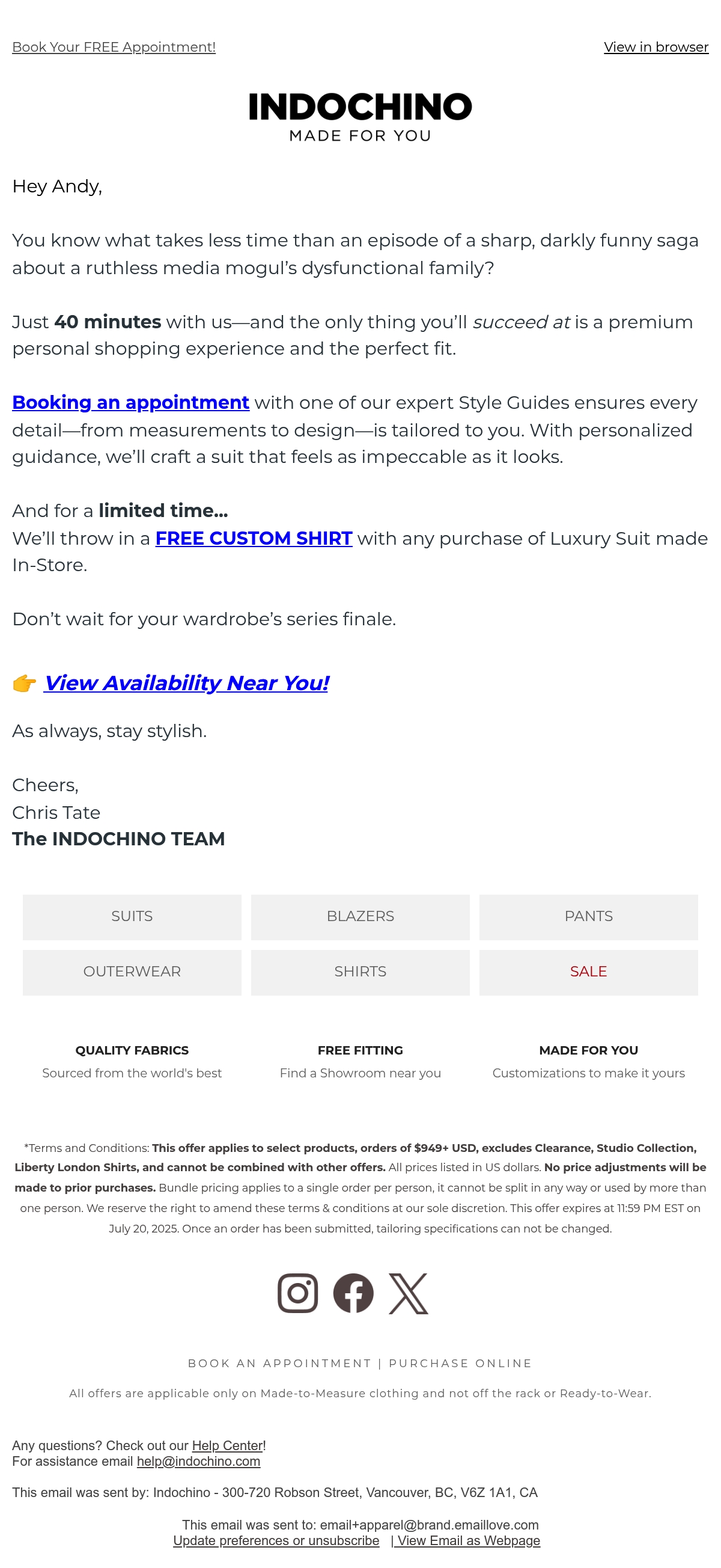Browse the SUITS category

(132, 917)
